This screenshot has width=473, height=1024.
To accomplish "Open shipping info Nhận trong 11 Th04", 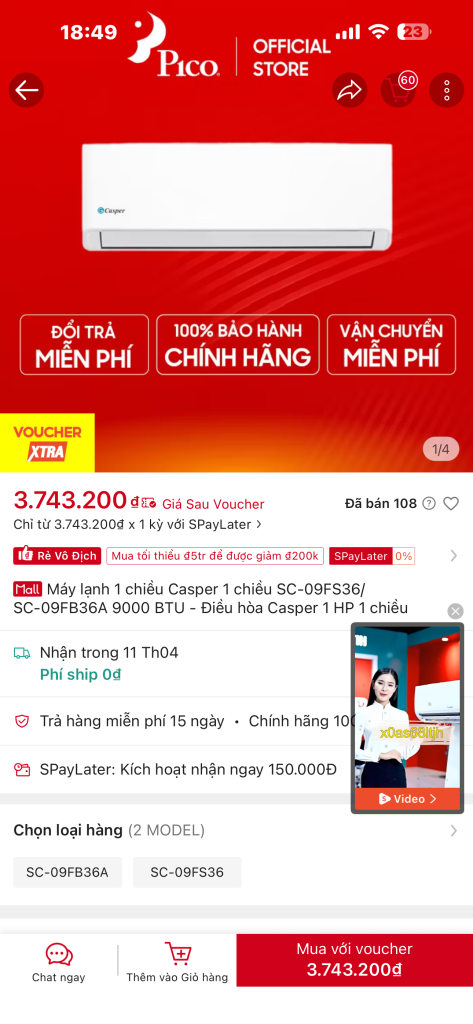I will [176, 663].
